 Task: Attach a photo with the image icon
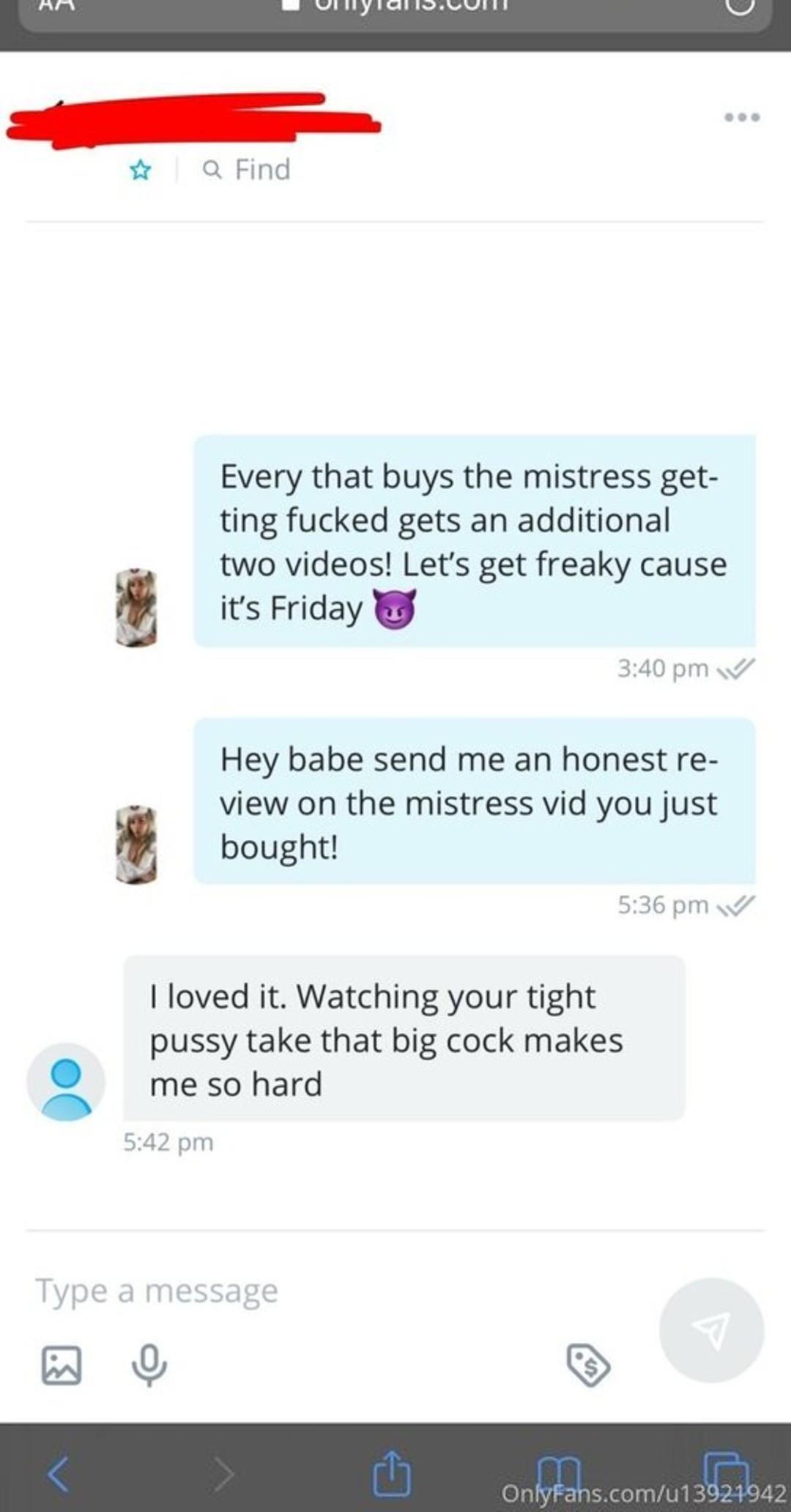[62, 1365]
